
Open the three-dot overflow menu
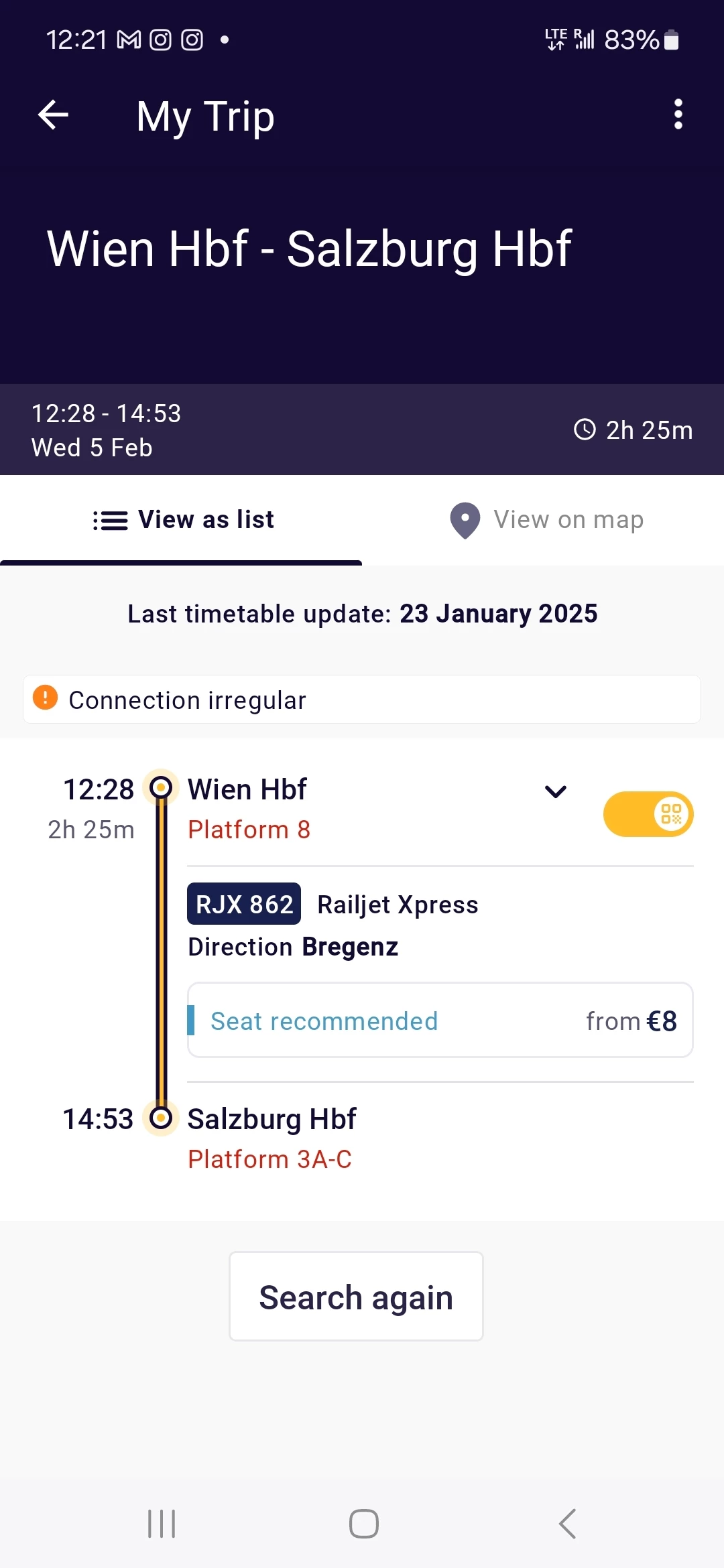[x=678, y=115]
